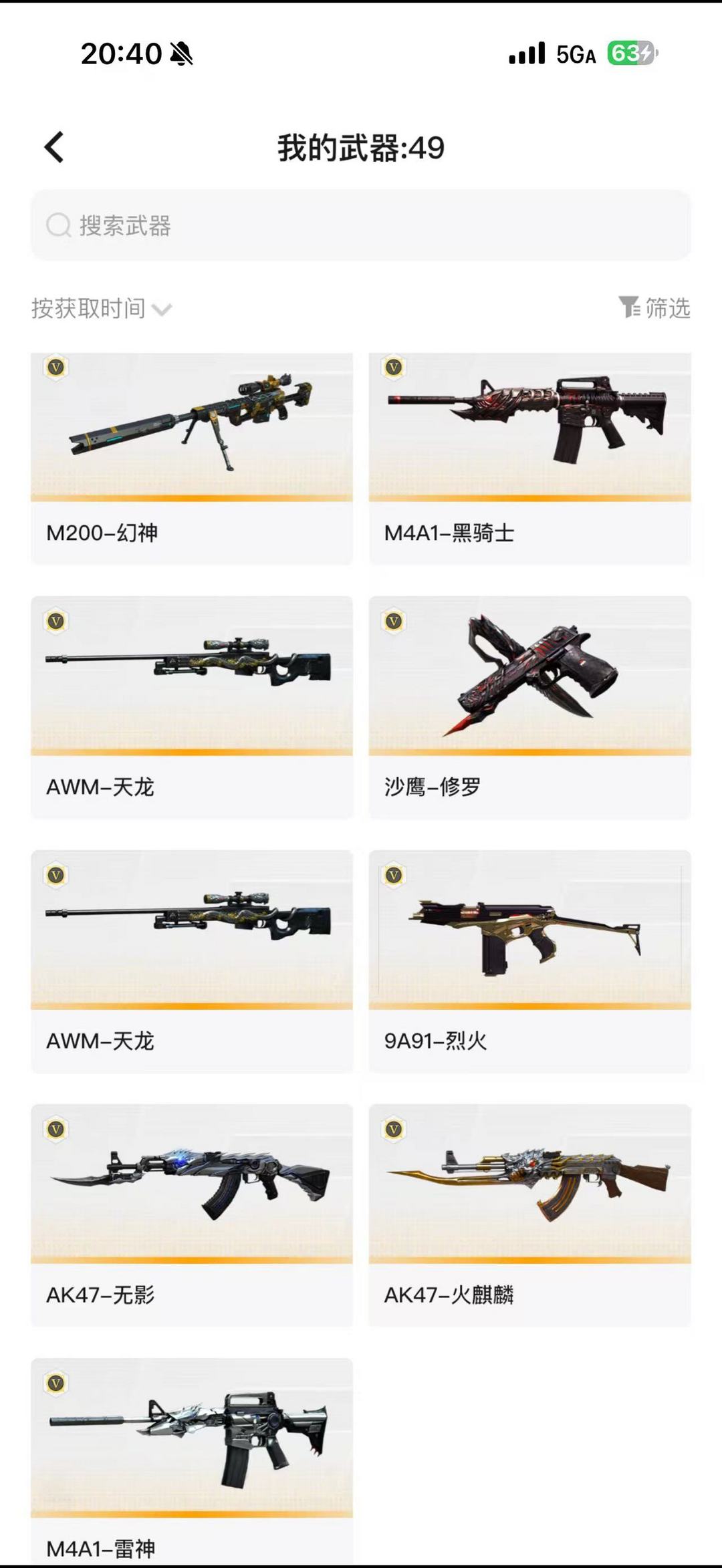Open the 9A91-烈火 weapon card
The width and height of the screenshot is (722, 1568).
[x=529, y=961]
